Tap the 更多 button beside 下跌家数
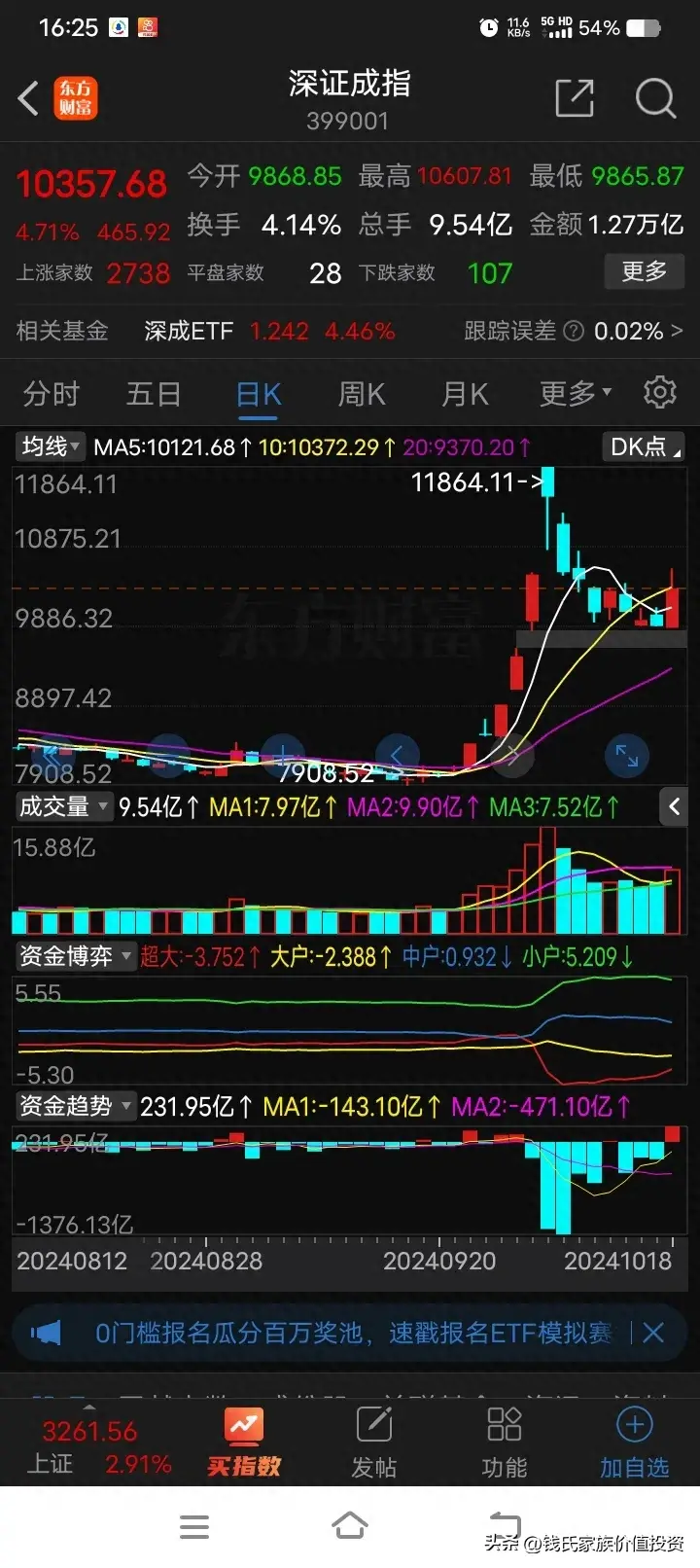The width and height of the screenshot is (700, 1568). [x=644, y=271]
